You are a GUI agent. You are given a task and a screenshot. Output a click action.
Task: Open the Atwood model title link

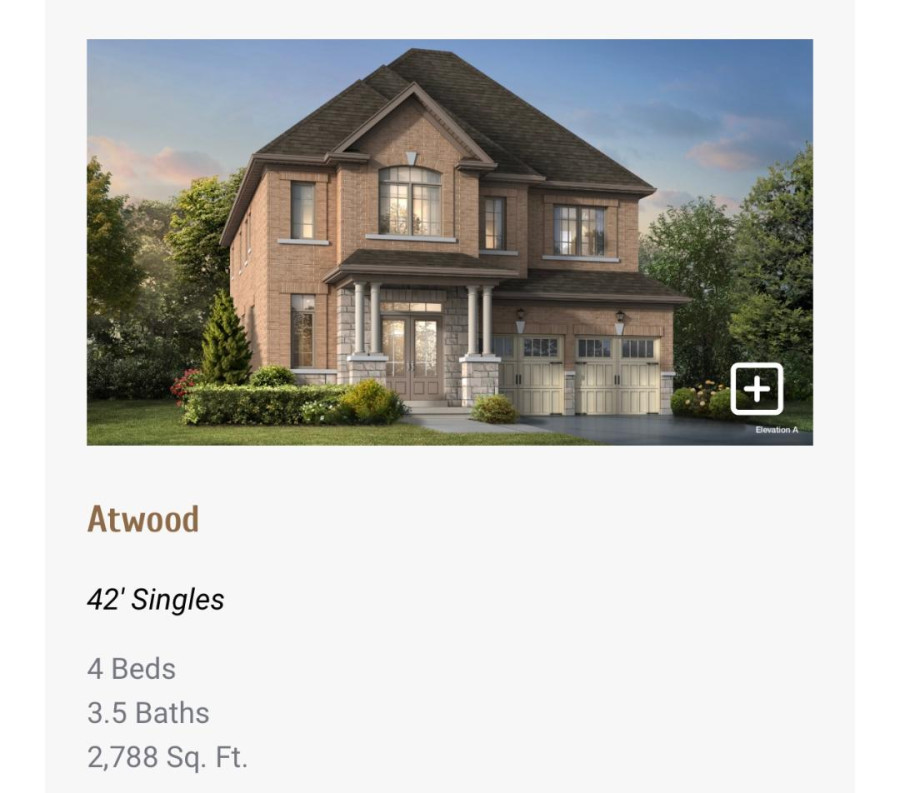click(x=143, y=519)
